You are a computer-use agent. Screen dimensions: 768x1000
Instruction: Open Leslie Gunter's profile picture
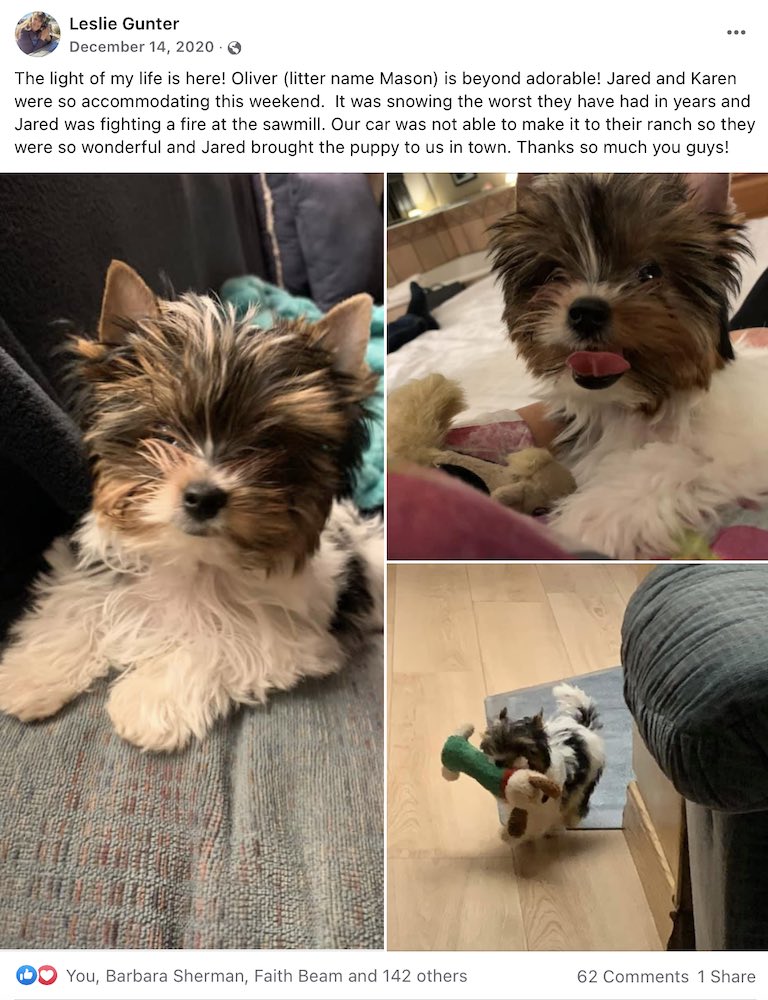pos(37,34)
